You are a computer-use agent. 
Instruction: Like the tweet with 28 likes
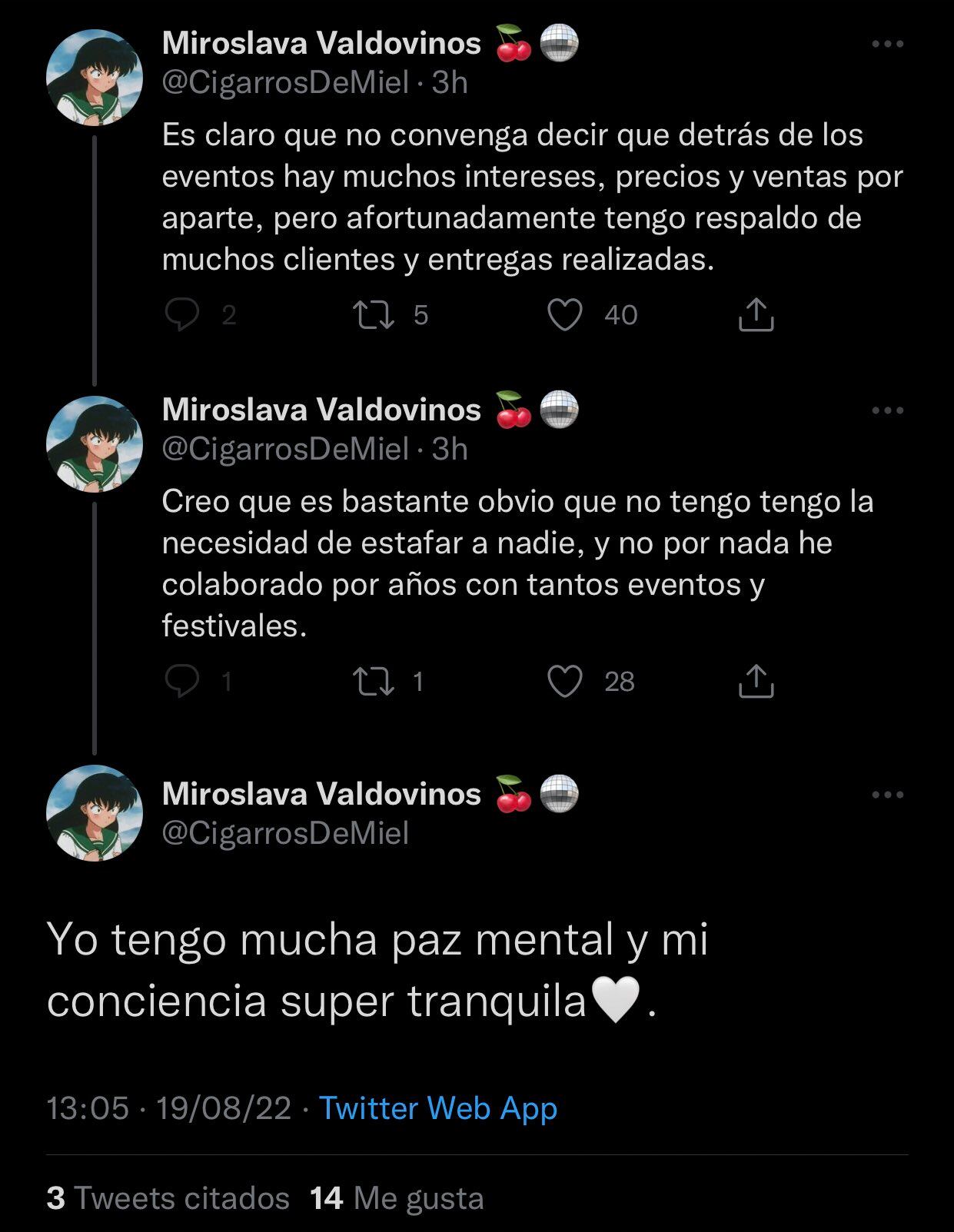pos(564,682)
